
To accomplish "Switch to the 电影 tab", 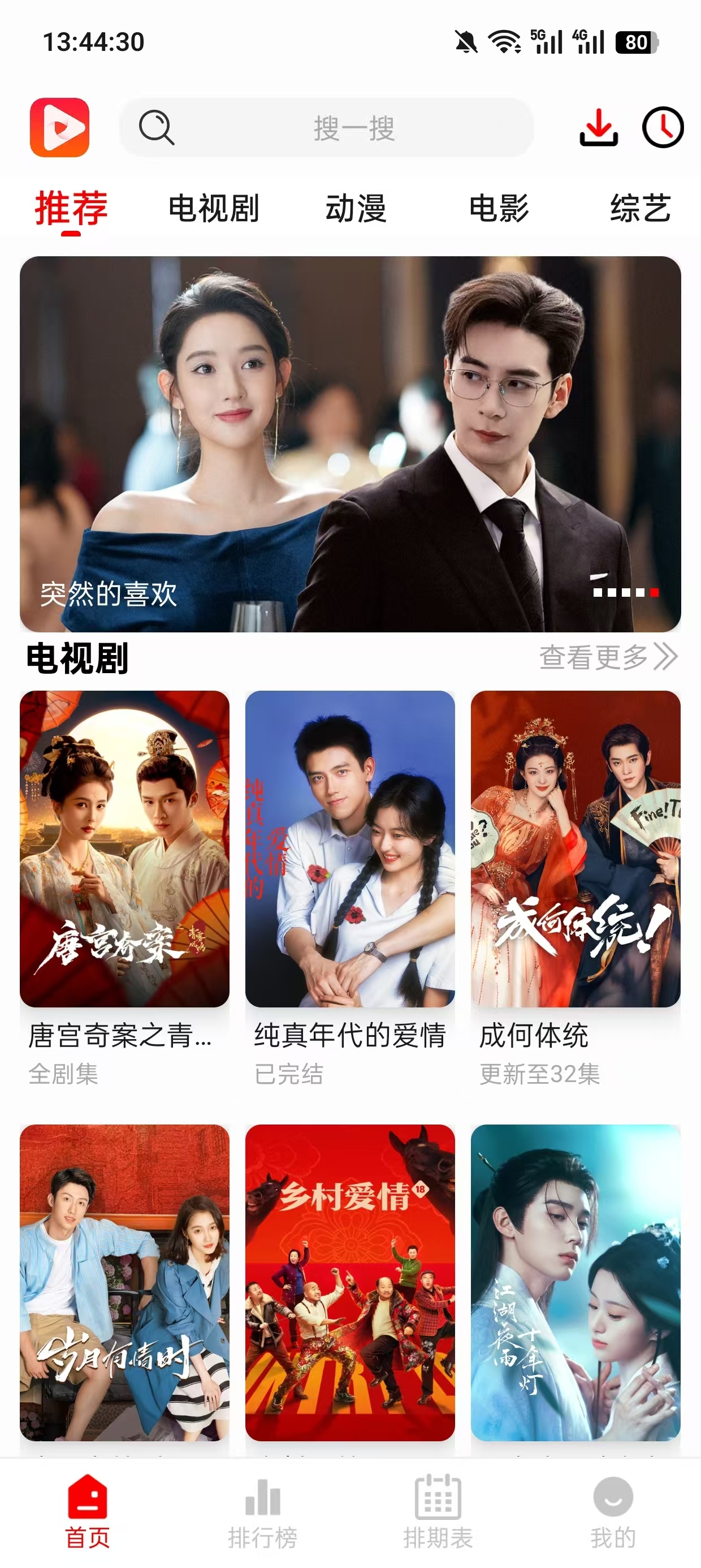I will tap(499, 208).
